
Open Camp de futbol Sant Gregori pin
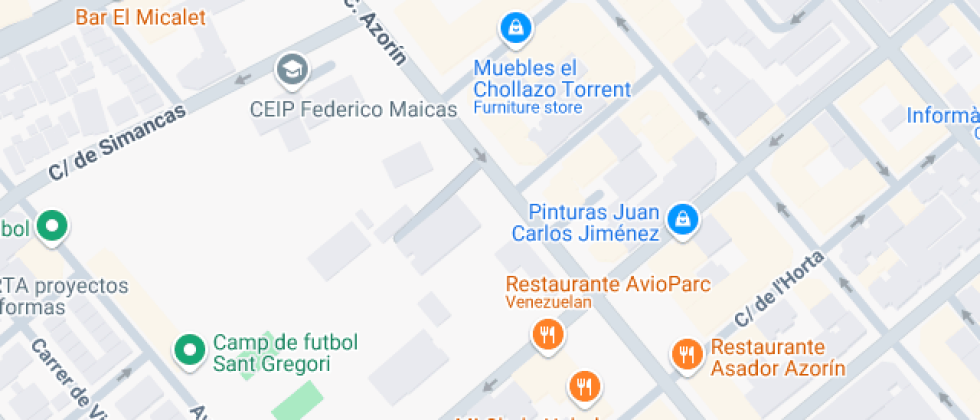(188, 350)
